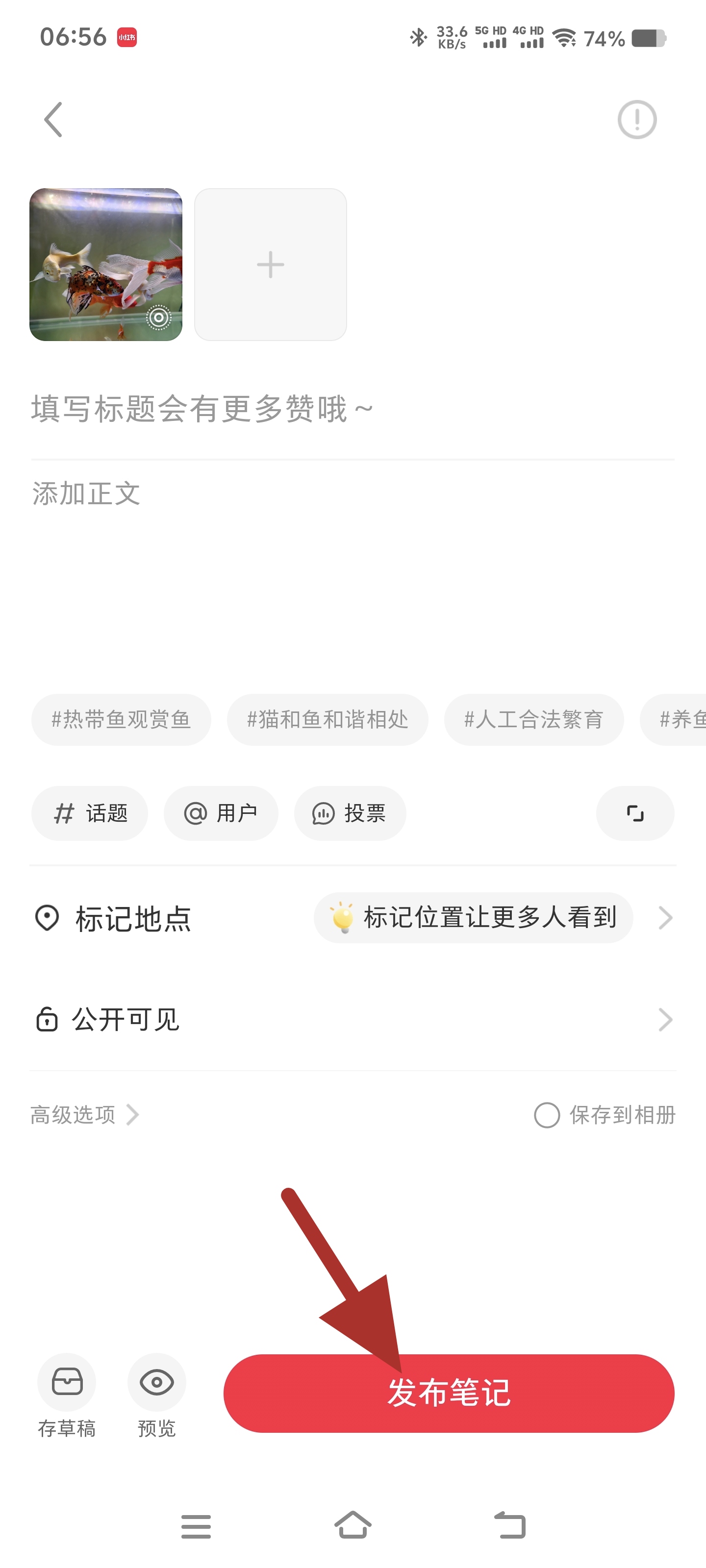Screen dimensions: 706x1568
Task: Select the #热带鱼观赏鱼 hashtag chip
Action: coord(121,719)
